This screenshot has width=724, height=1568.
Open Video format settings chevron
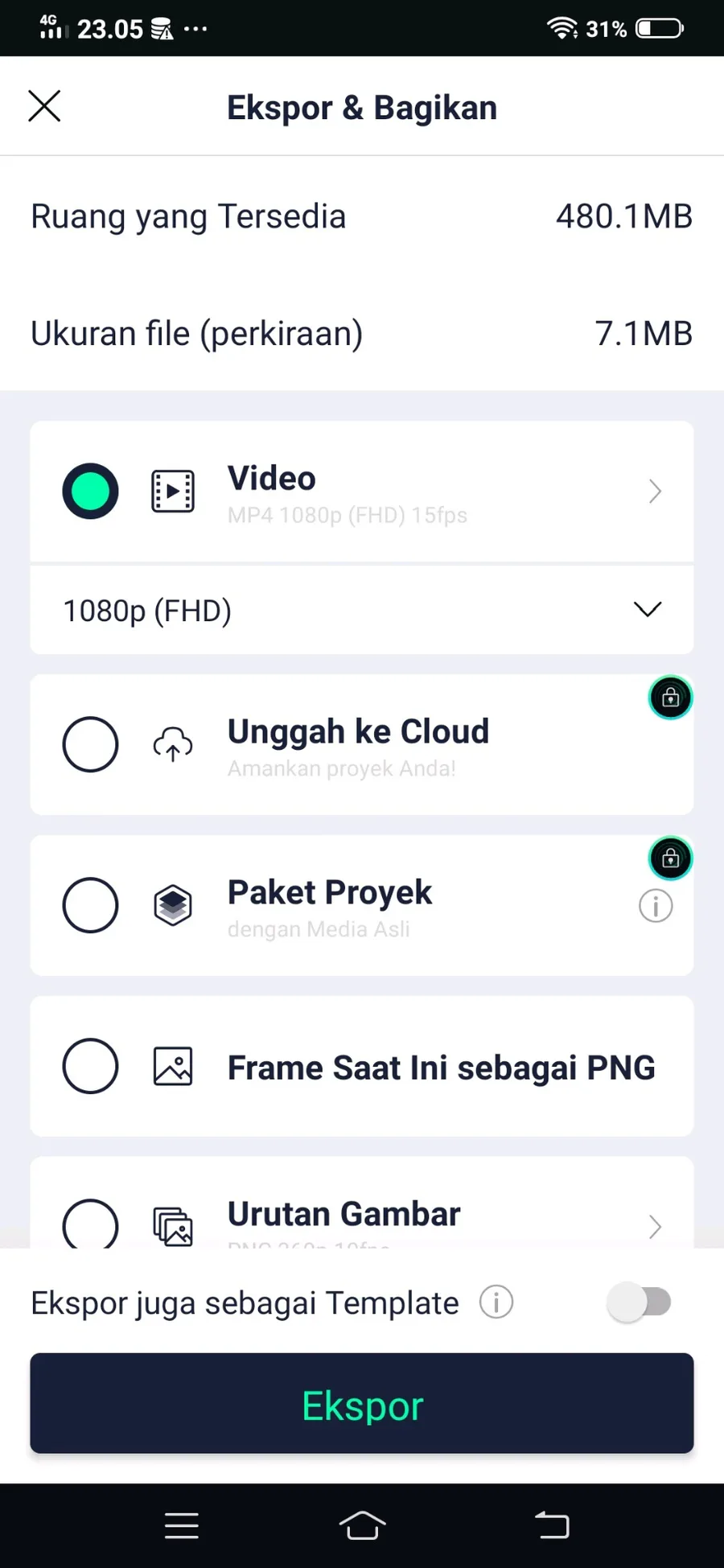point(655,491)
